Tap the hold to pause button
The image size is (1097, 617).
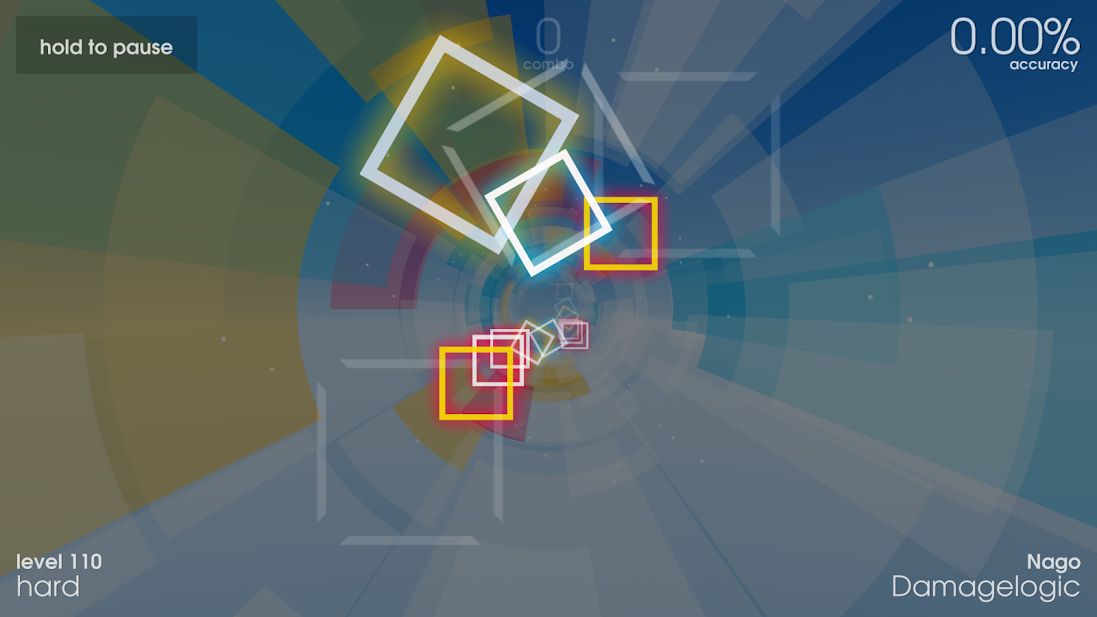pos(106,46)
